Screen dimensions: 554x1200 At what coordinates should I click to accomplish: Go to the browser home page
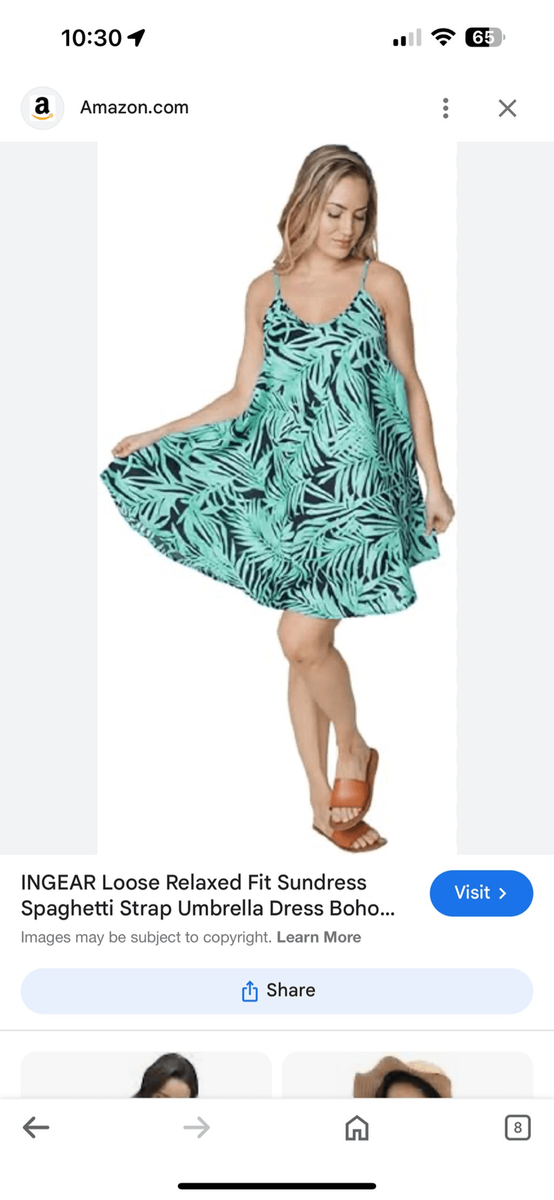click(x=356, y=1128)
